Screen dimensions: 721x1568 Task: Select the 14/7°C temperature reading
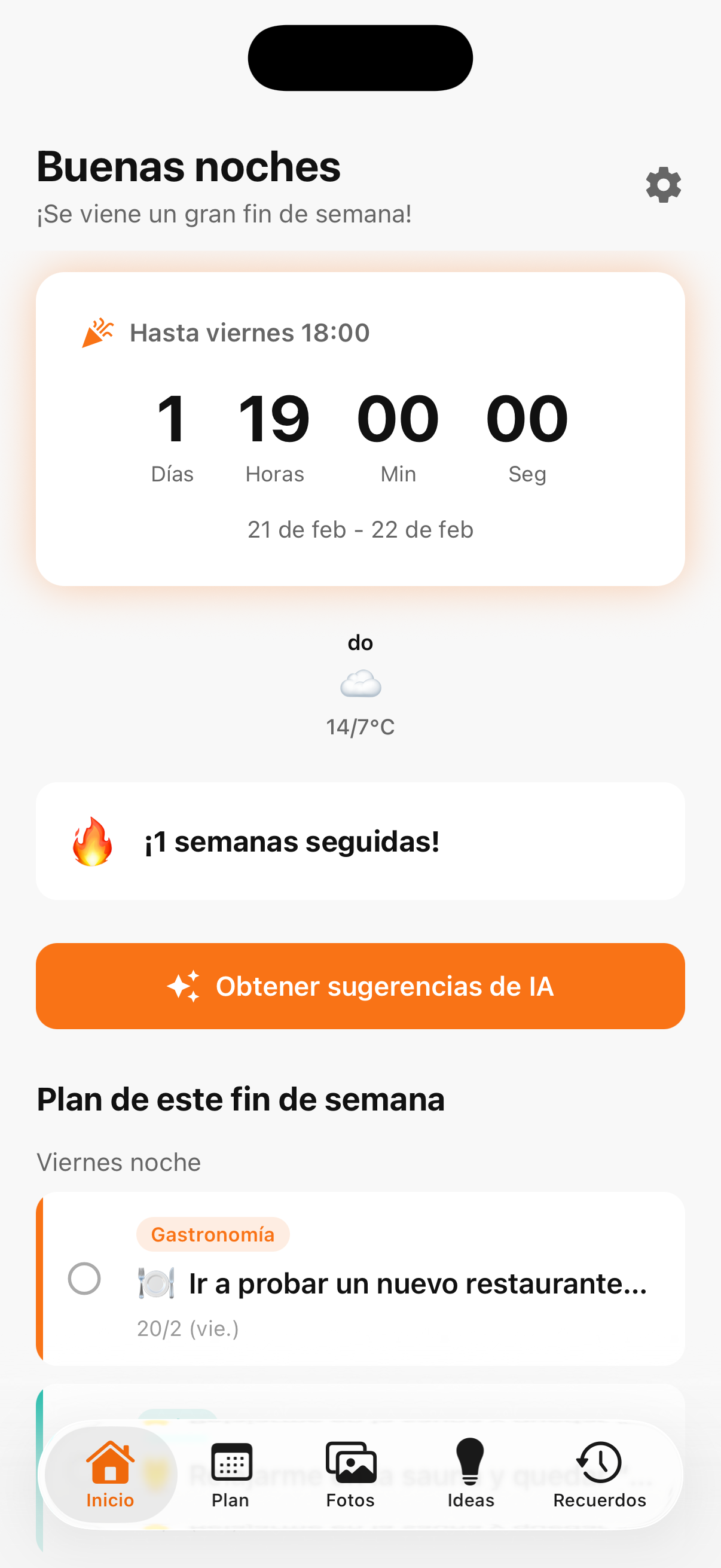[x=360, y=727]
